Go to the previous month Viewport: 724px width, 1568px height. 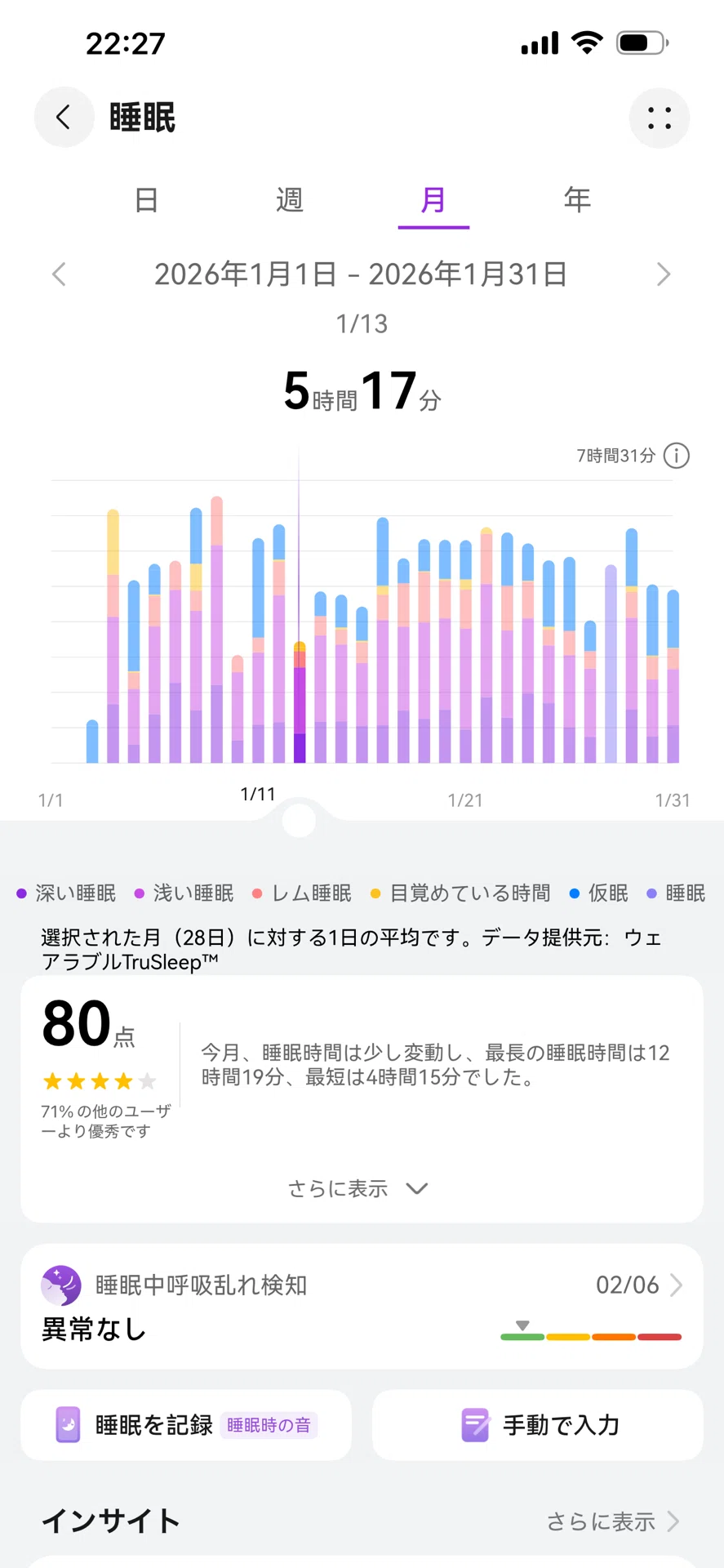coord(59,274)
